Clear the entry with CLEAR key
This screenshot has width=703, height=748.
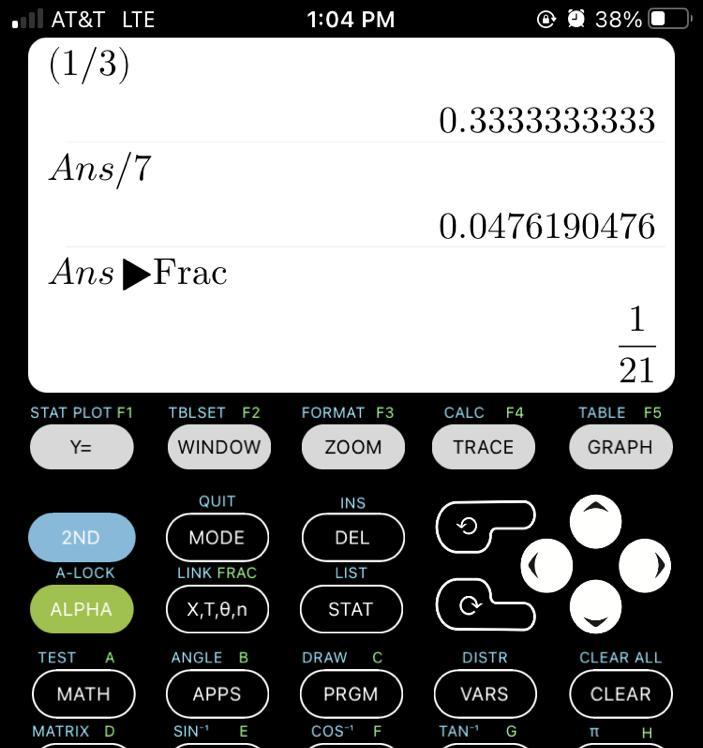[620, 694]
